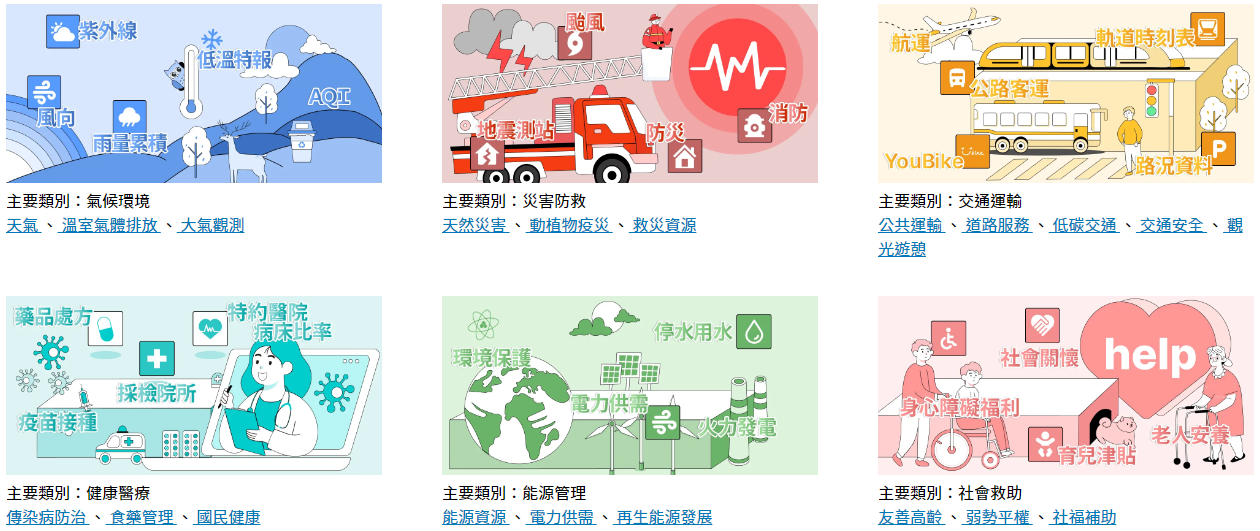Open the 傳染病防治 link

tap(46, 517)
